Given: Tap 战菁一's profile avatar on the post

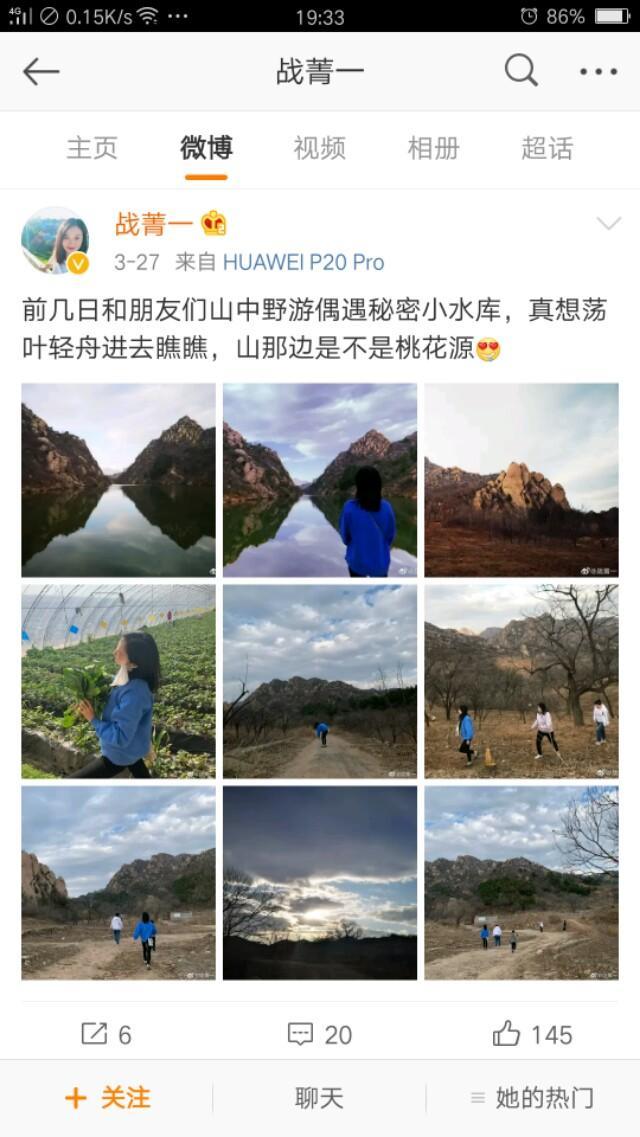Looking at the screenshot, I should [x=56, y=241].
